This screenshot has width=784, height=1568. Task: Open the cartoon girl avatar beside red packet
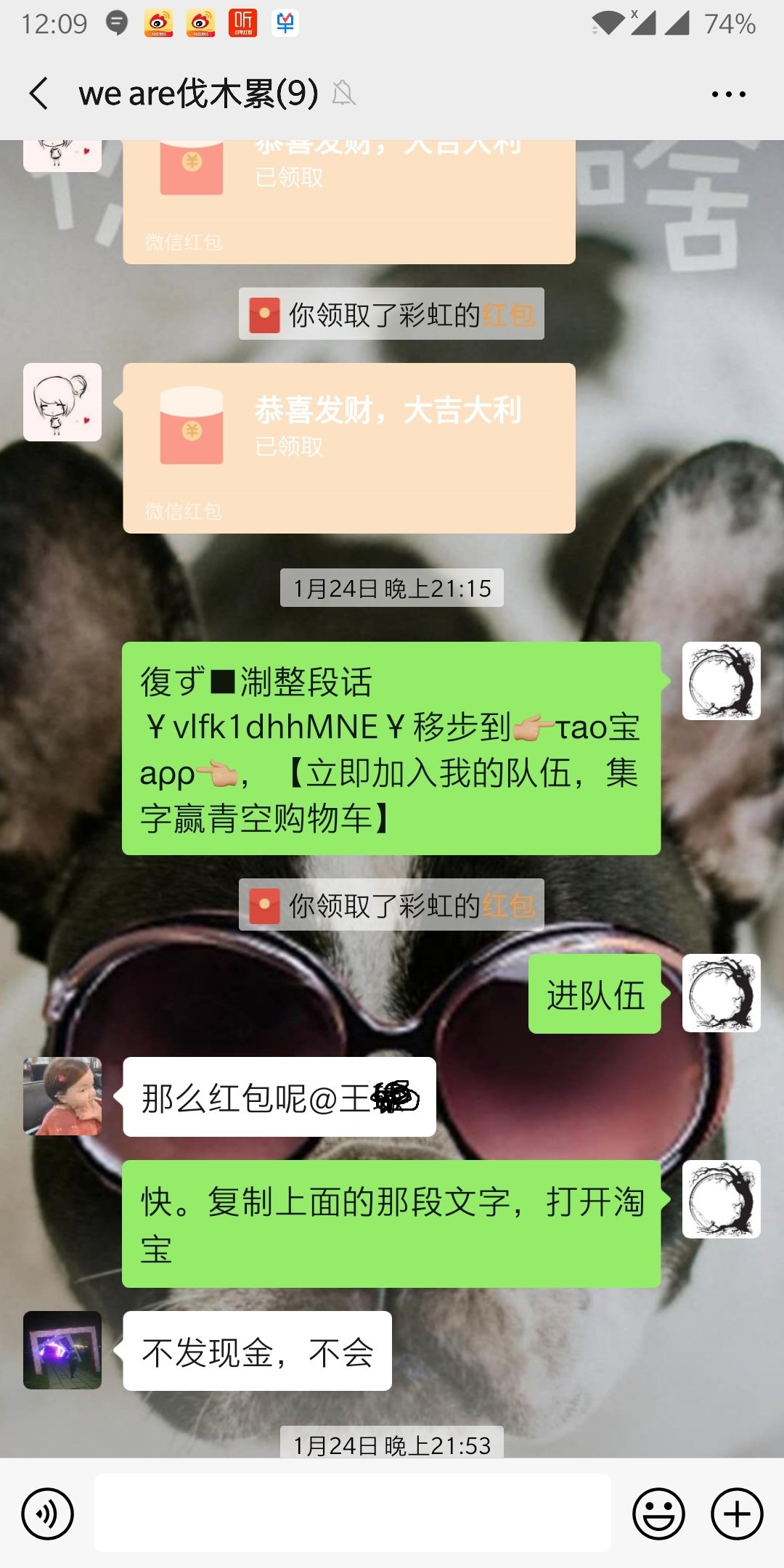(62, 402)
